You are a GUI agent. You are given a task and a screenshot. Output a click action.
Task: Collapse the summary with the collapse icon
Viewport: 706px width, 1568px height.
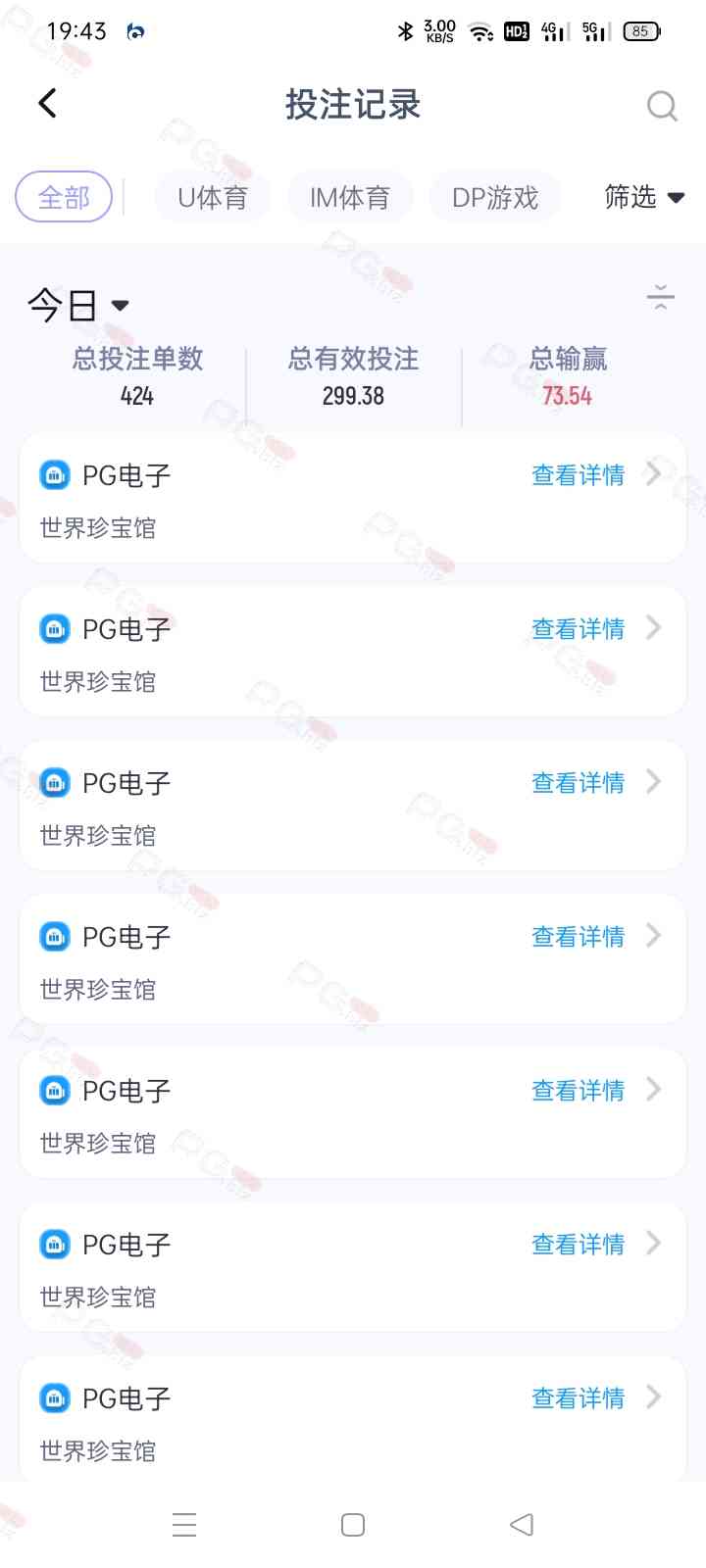point(661,297)
